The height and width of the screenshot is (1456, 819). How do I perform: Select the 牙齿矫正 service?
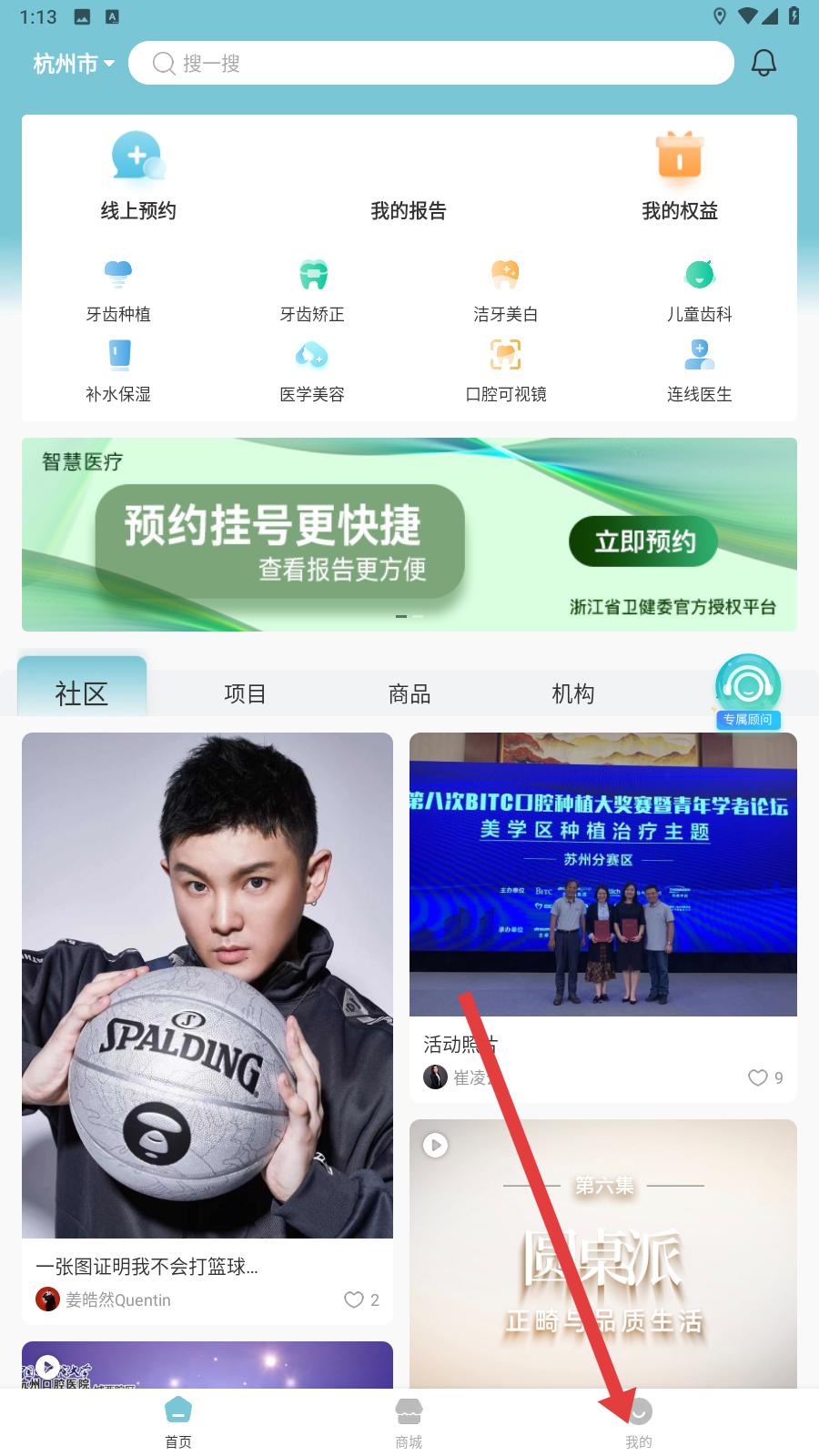[312, 291]
